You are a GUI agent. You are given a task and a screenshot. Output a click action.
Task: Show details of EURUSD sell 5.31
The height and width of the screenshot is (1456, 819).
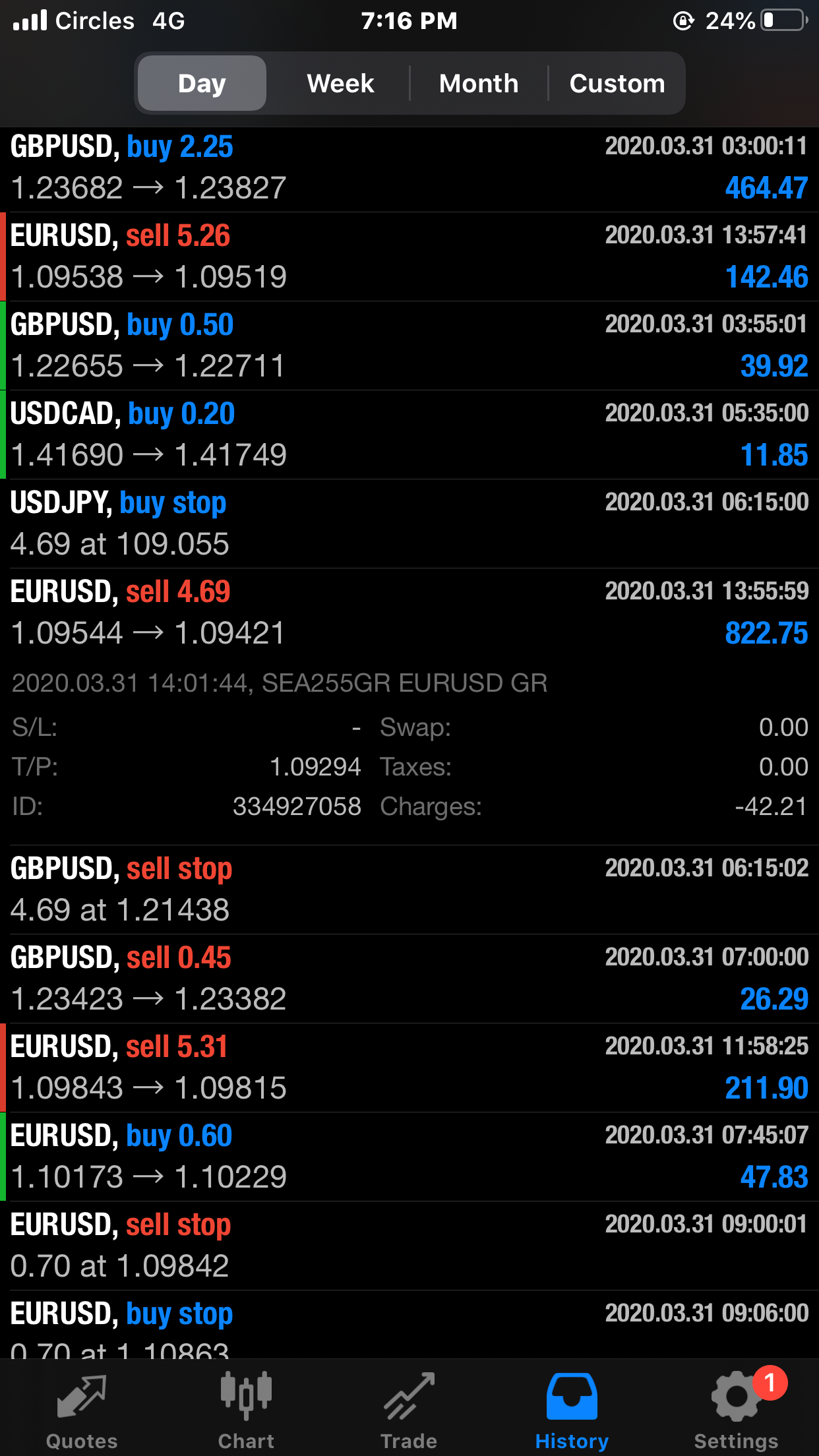(409, 1068)
